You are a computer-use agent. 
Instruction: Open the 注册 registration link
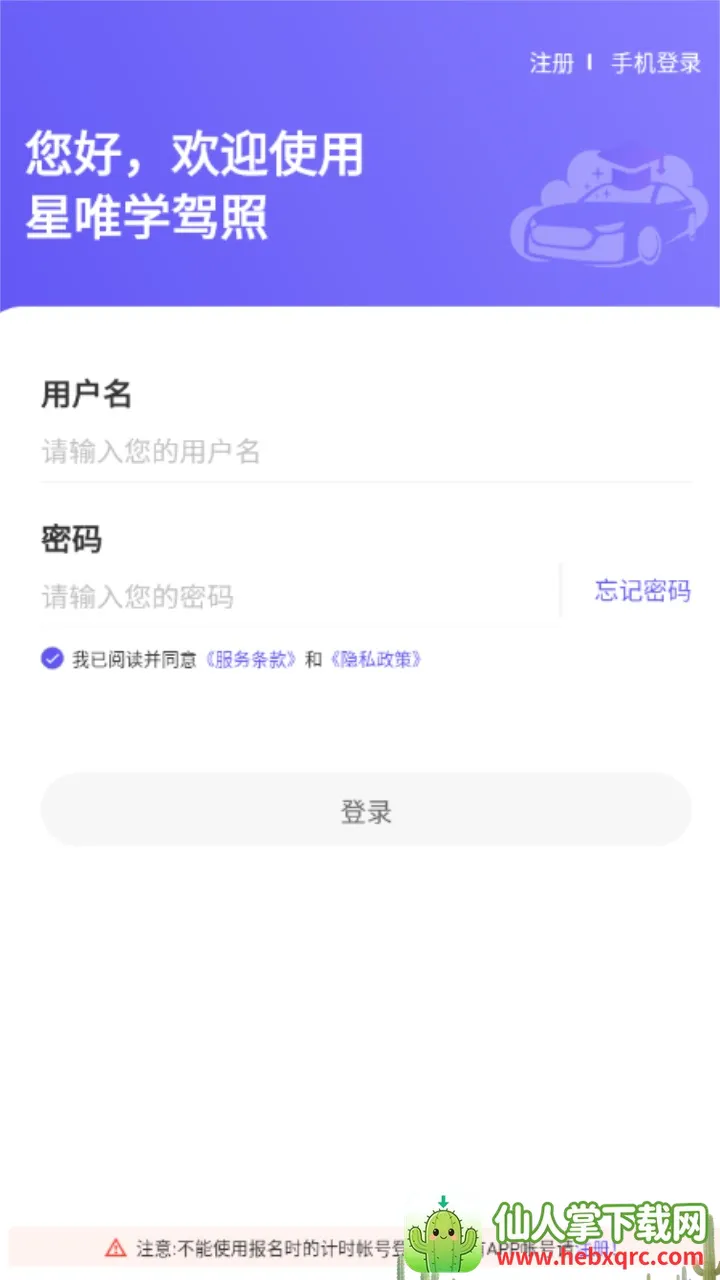click(x=552, y=63)
